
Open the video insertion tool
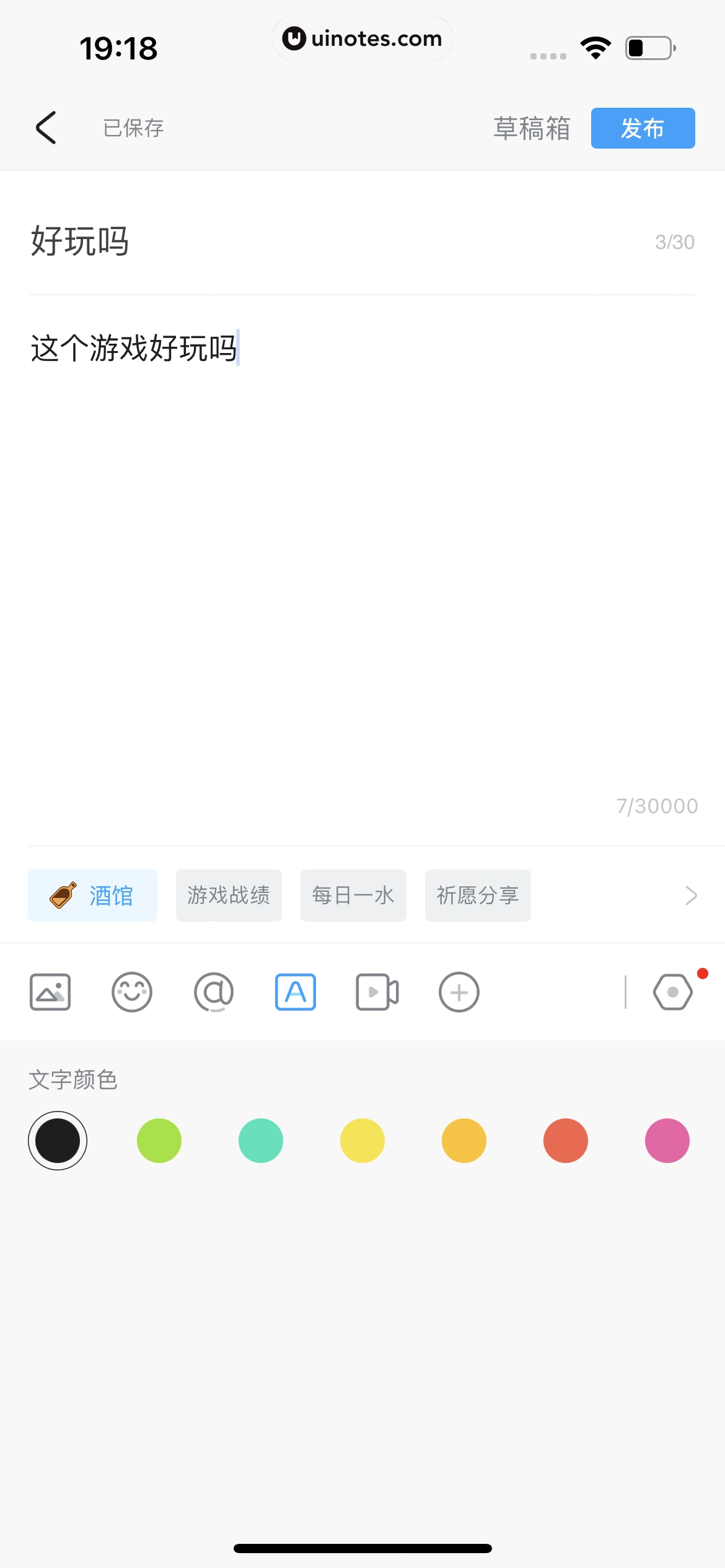point(377,991)
